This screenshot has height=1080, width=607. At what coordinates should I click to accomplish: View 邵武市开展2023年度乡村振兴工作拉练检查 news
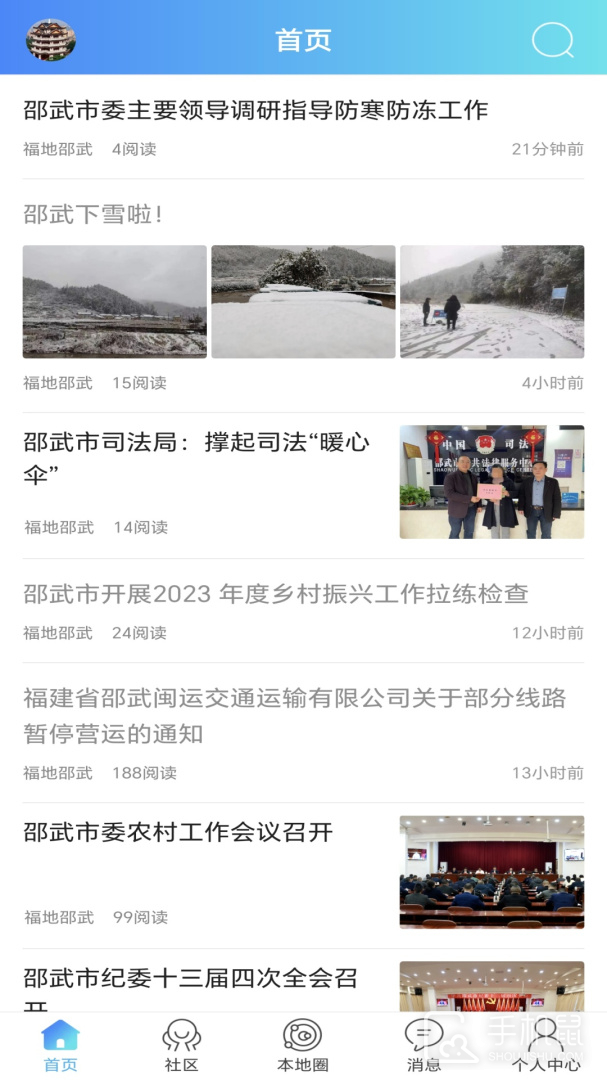coord(276,594)
